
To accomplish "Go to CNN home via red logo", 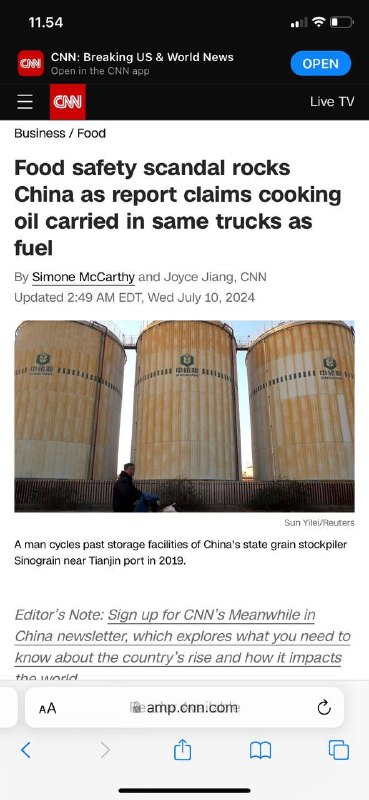I will [67, 102].
